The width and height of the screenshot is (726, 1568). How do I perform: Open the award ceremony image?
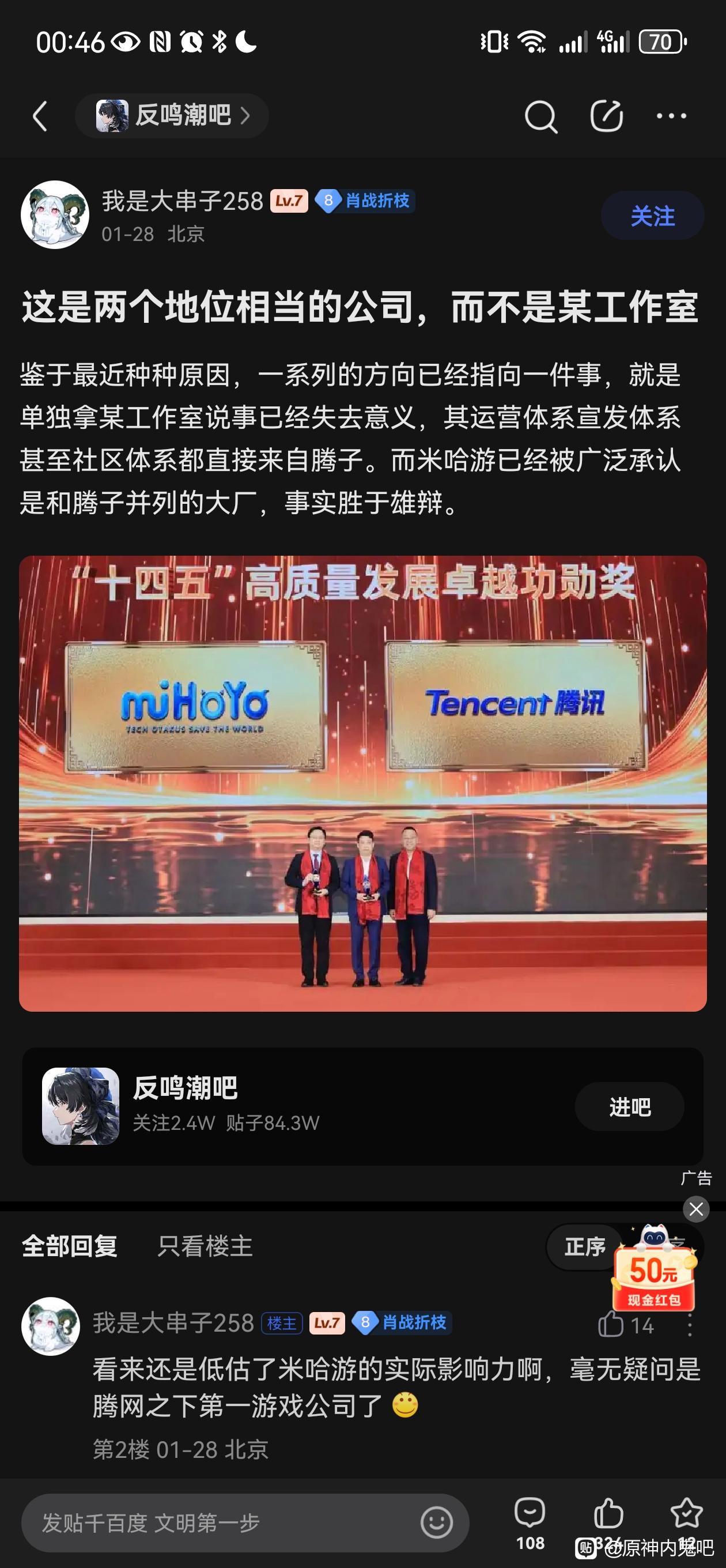tap(362, 783)
